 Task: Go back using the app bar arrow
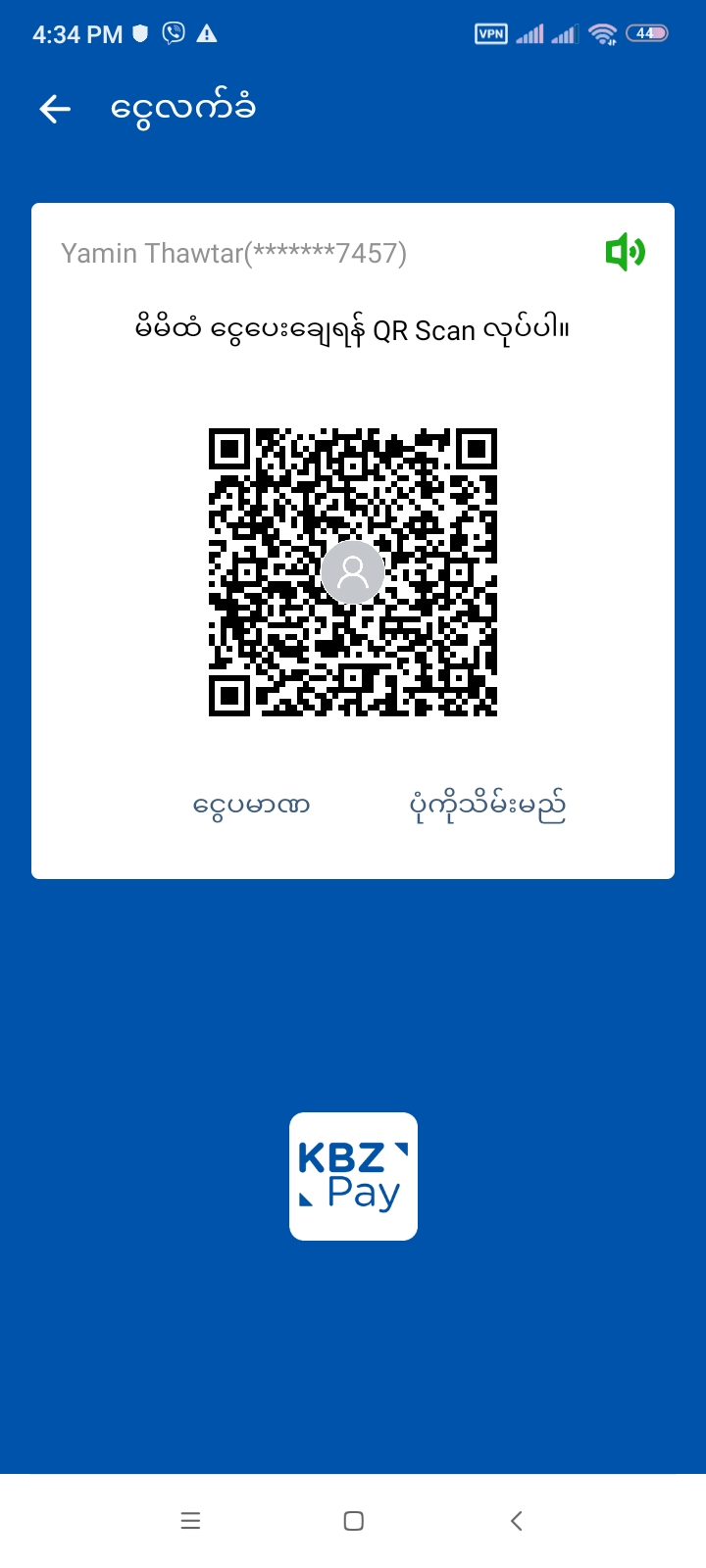click(x=55, y=109)
